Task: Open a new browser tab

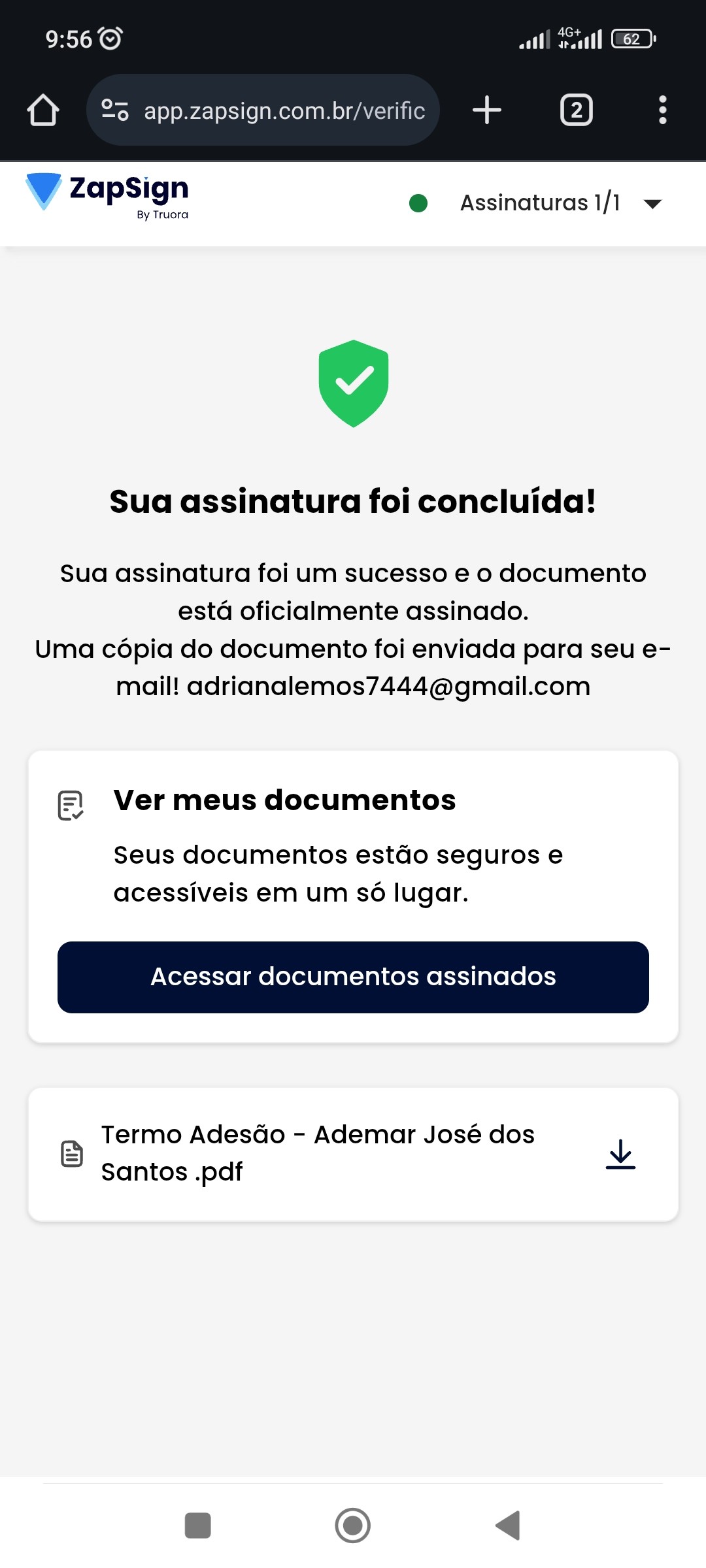Action: click(487, 110)
